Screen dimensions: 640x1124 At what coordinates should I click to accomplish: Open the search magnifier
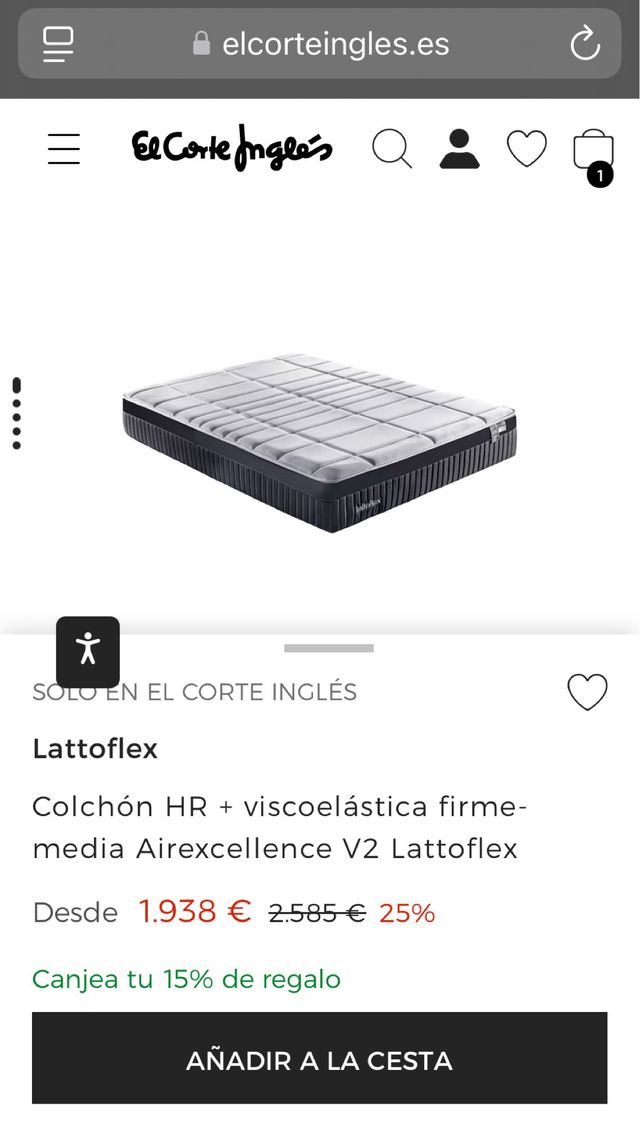(x=392, y=149)
